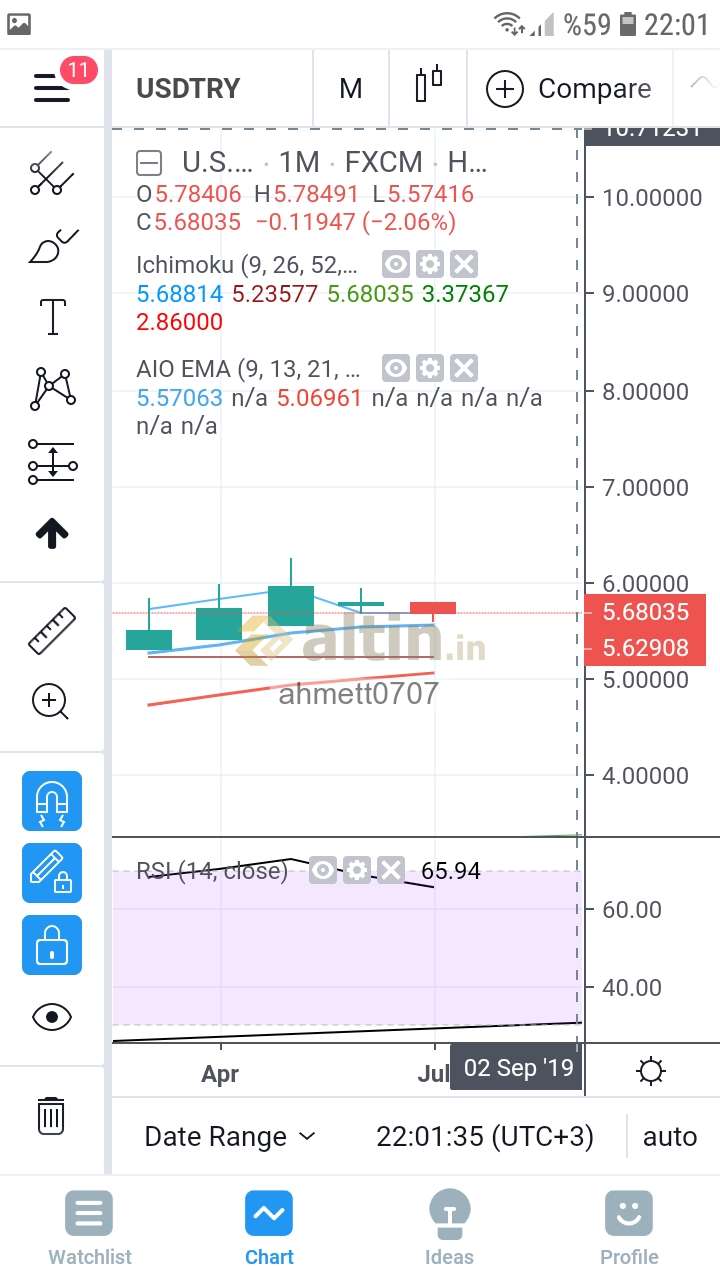Pick the ruler measure tool
This screenshot has width=720, height=1280.
[x=52, y=631]
